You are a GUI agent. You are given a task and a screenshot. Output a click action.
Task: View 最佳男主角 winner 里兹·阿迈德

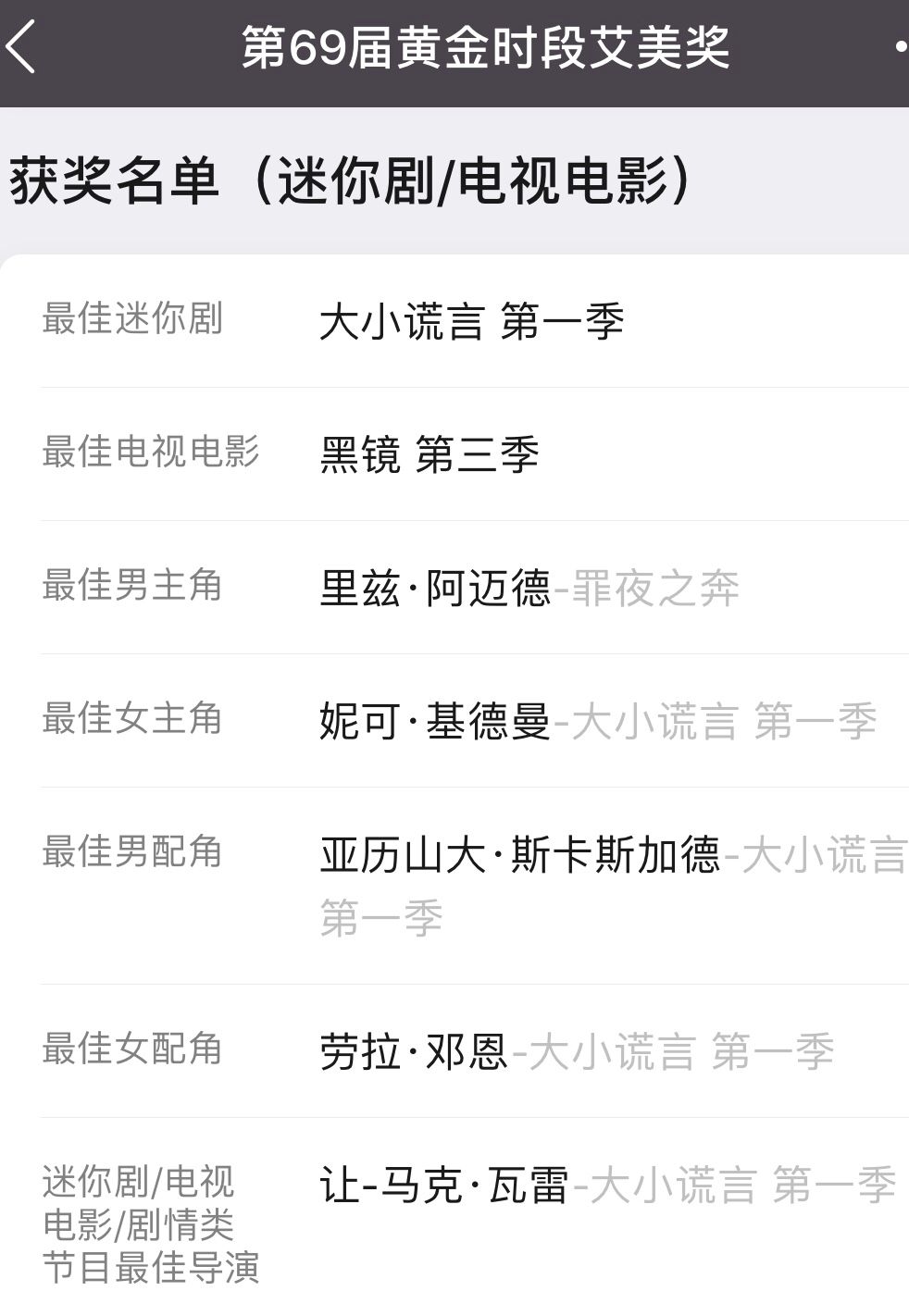coord(435,589)
